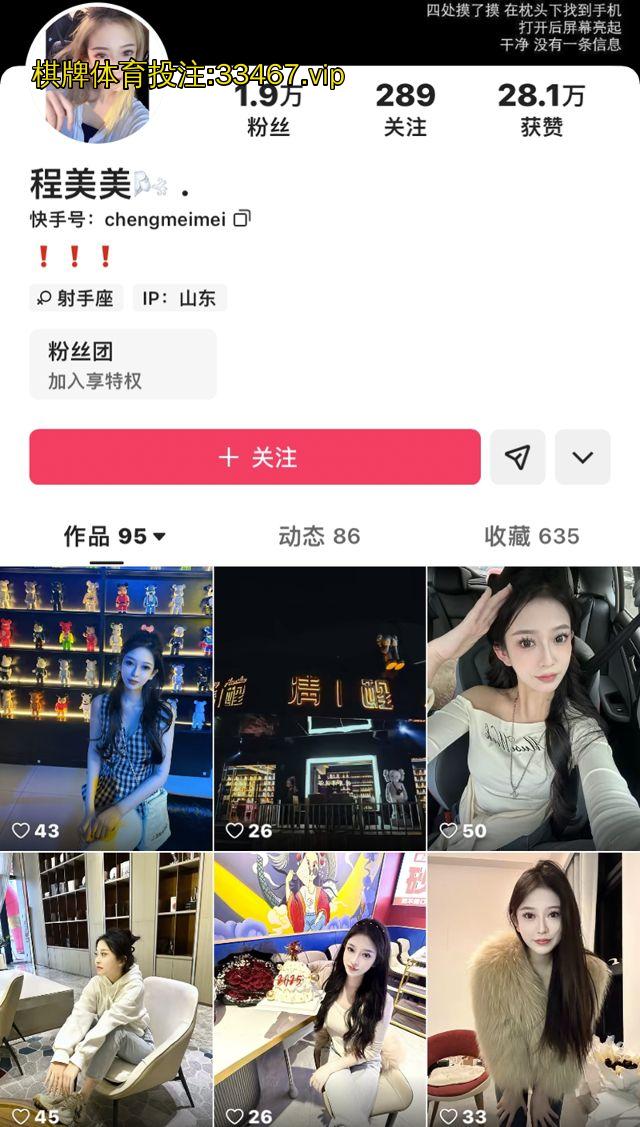Copy the 快手号 chengmeimei
640x1127 pixels.
pos(242,218)
